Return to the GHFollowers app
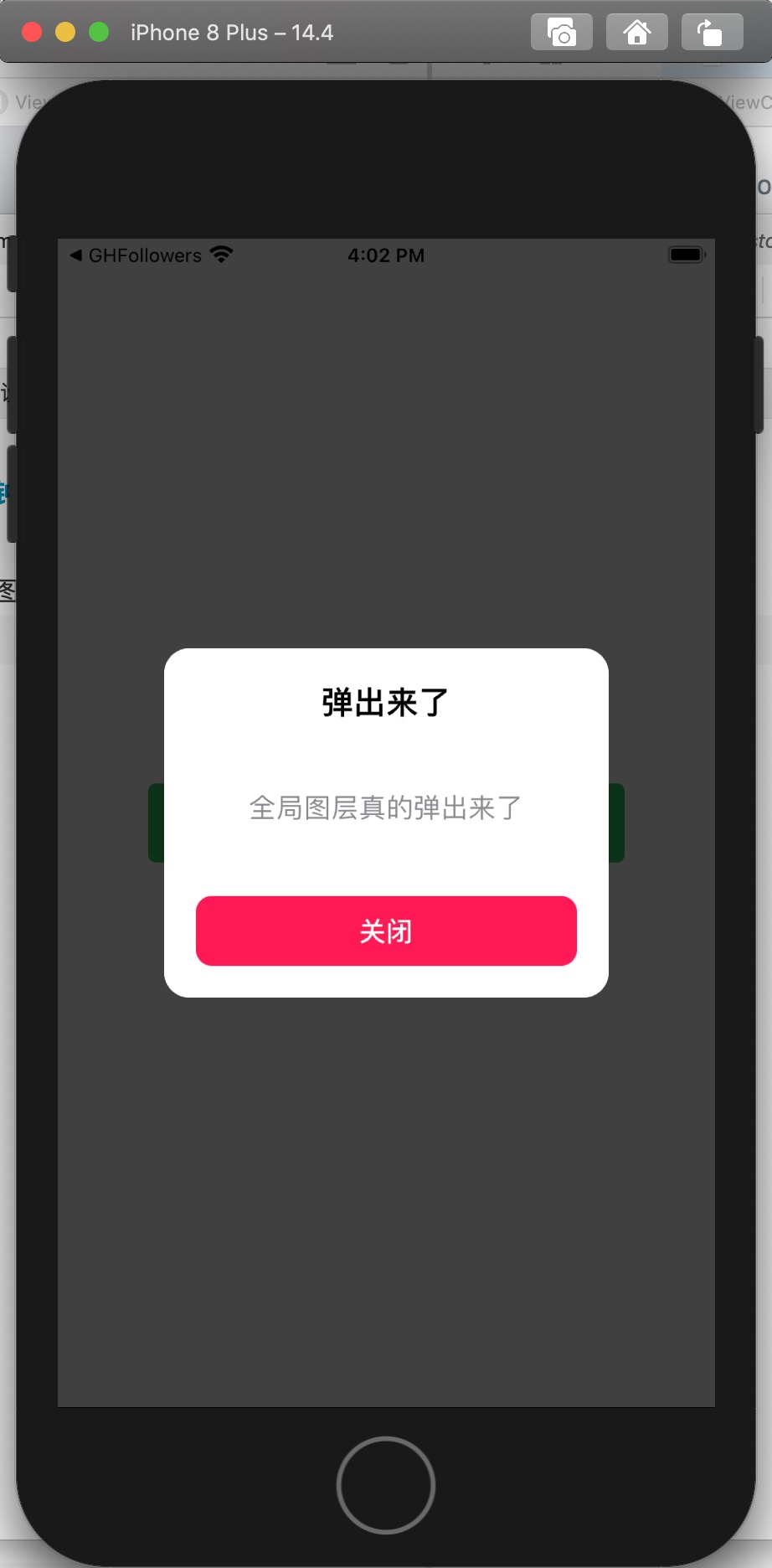Image resolution: width=772 pixels, height=1568 pixels. pos(136,255)
